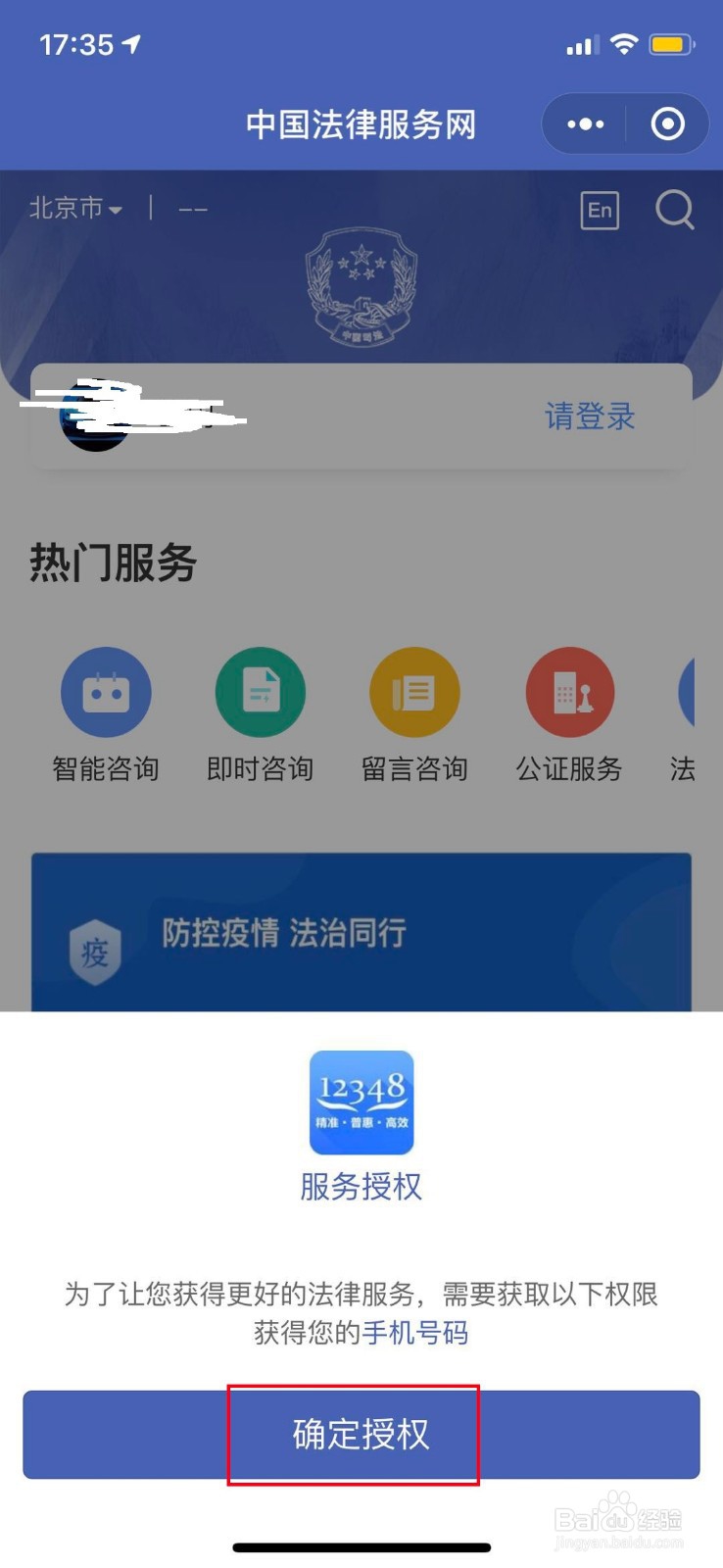Select the 留言咨询 message consultation icon
This screenshot has height=1568, width=723.
point(414,691)
